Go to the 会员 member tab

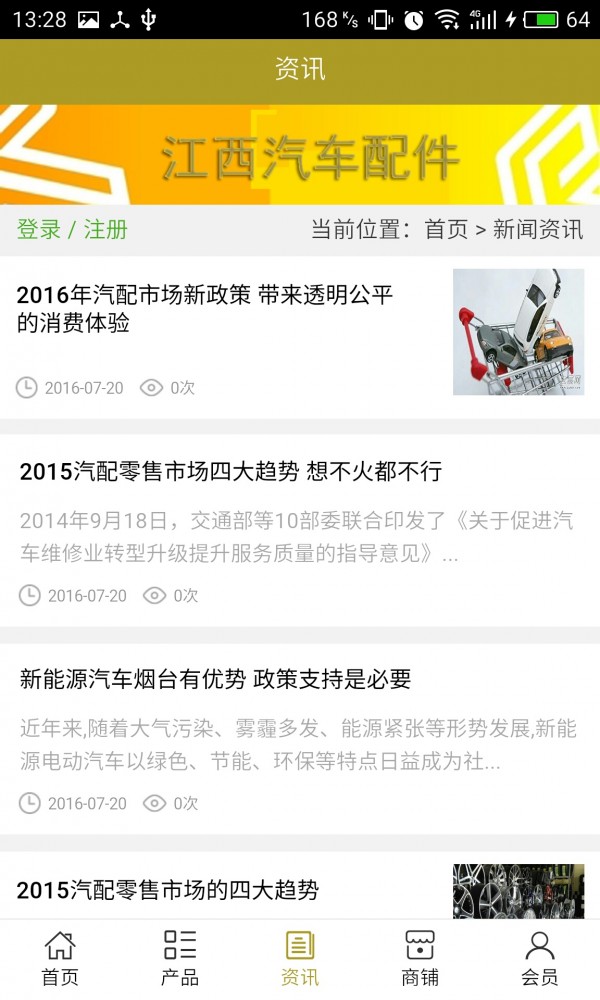[540, 958]
